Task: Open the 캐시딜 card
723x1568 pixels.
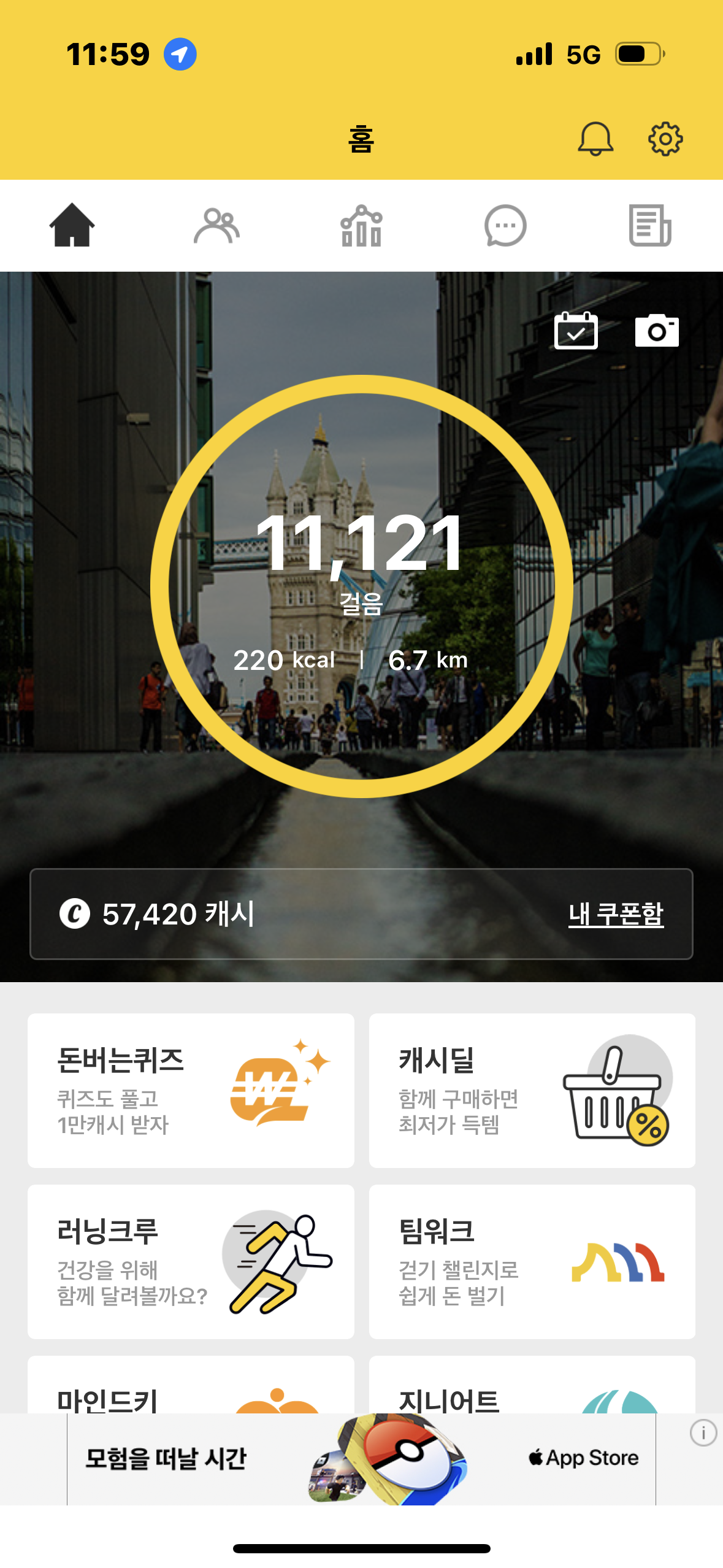Action: [532, 1090]
